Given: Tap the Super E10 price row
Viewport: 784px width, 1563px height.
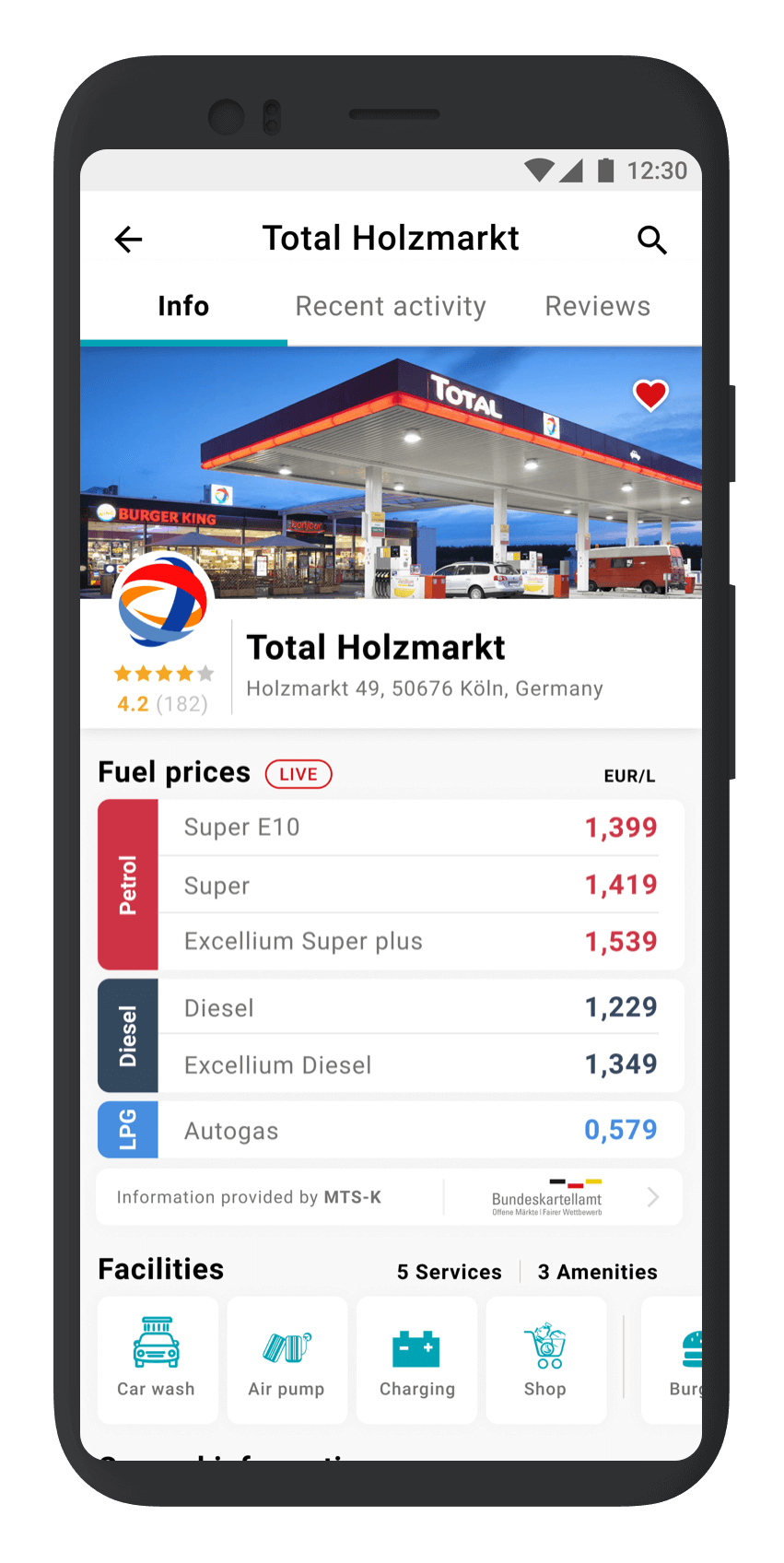Looking at the screenshot, I should (x=420, y=828).
